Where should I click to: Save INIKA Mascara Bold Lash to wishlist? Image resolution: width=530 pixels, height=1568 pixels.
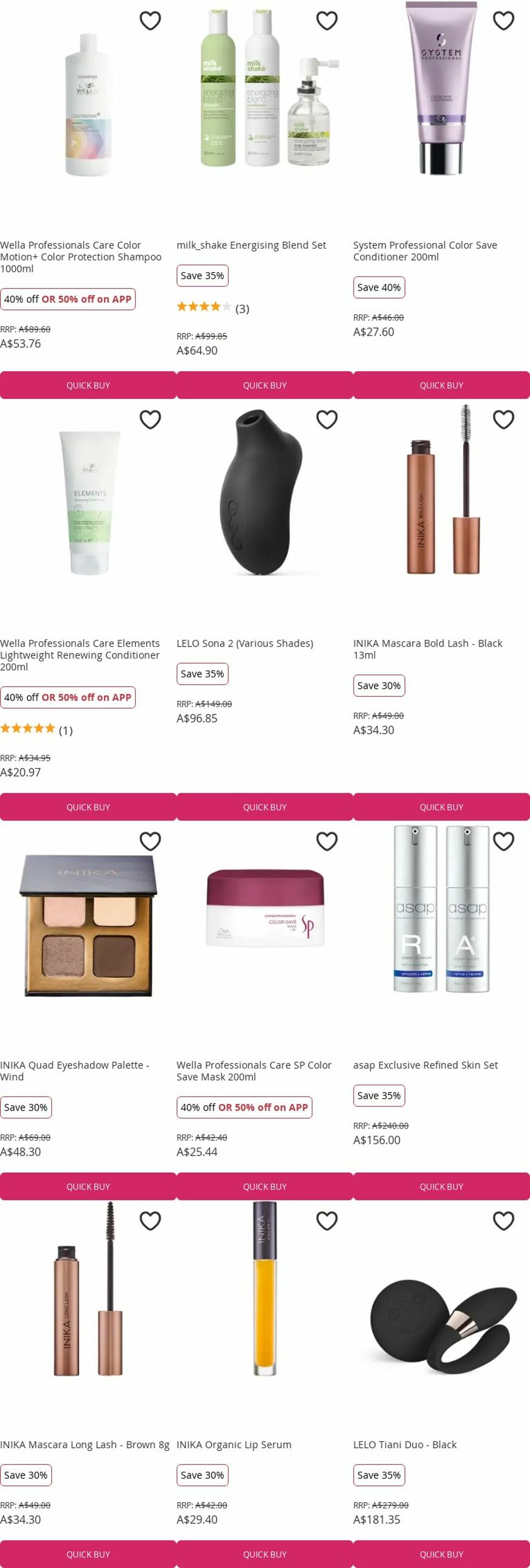click(x=503, y=419)
